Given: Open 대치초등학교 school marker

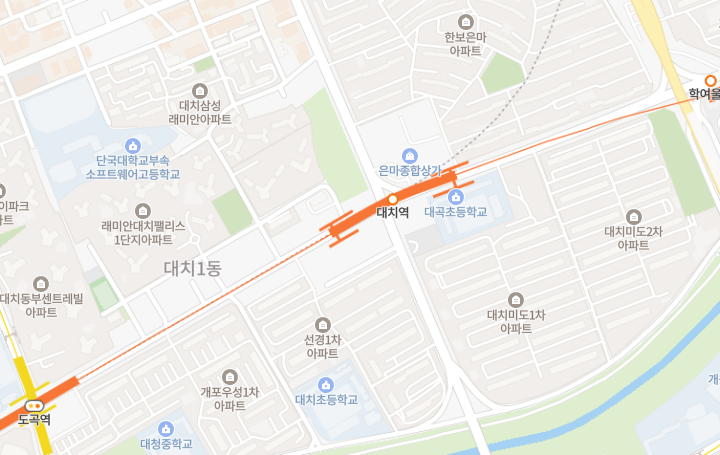Looking at the screenshot, I should tap(325, 384).
